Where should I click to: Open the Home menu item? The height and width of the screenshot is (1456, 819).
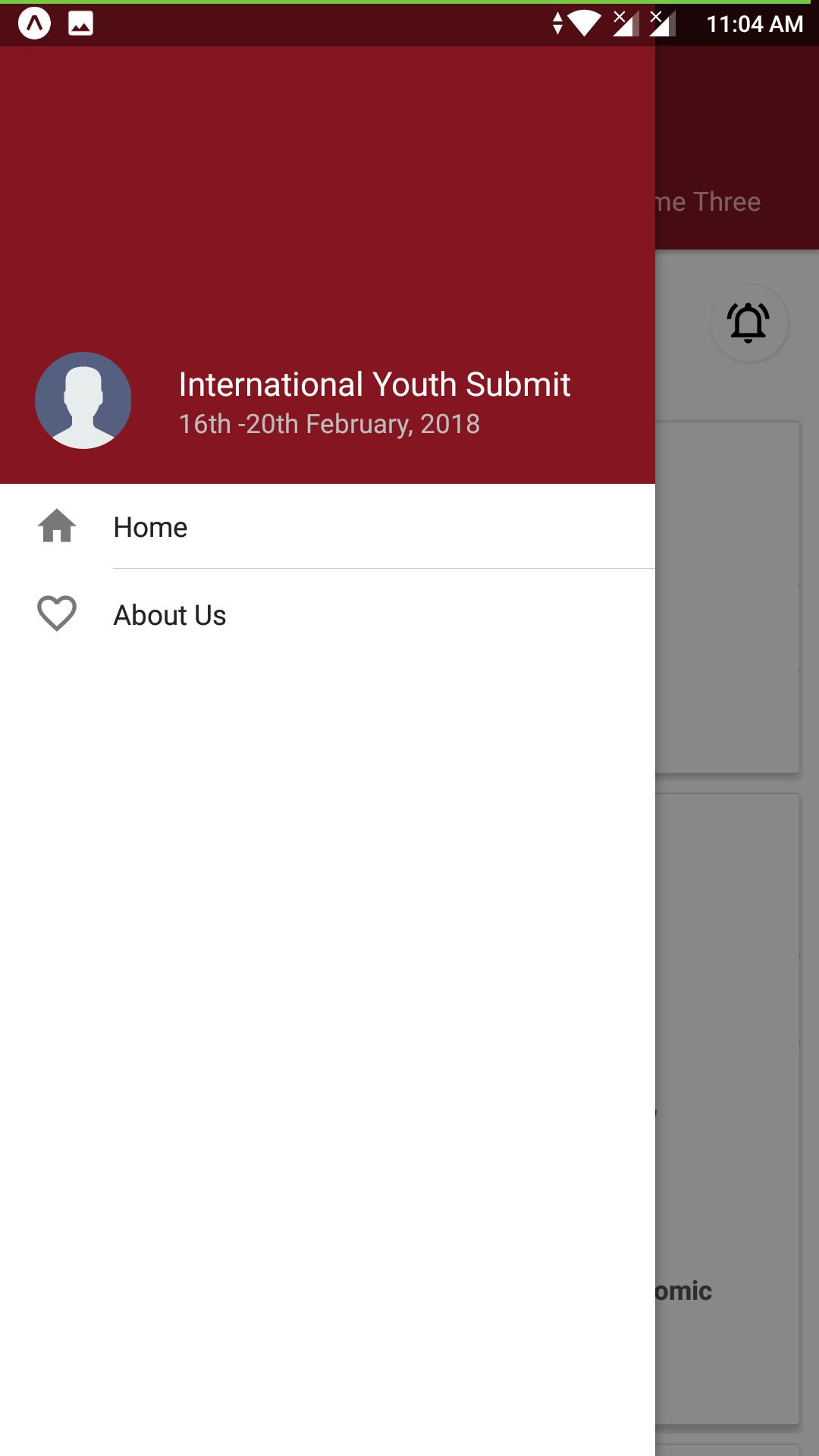pos(150,527)
